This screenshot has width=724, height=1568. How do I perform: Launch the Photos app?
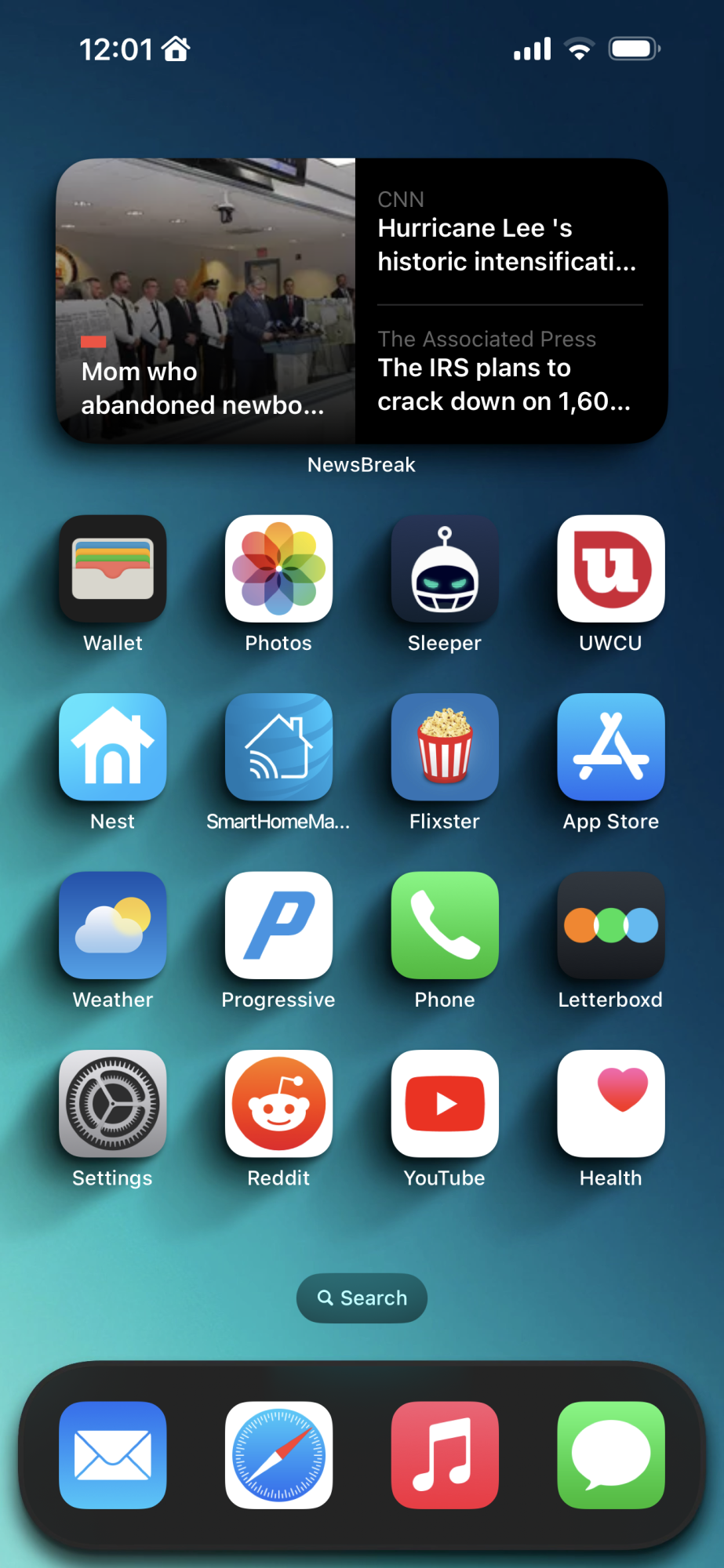278,568
